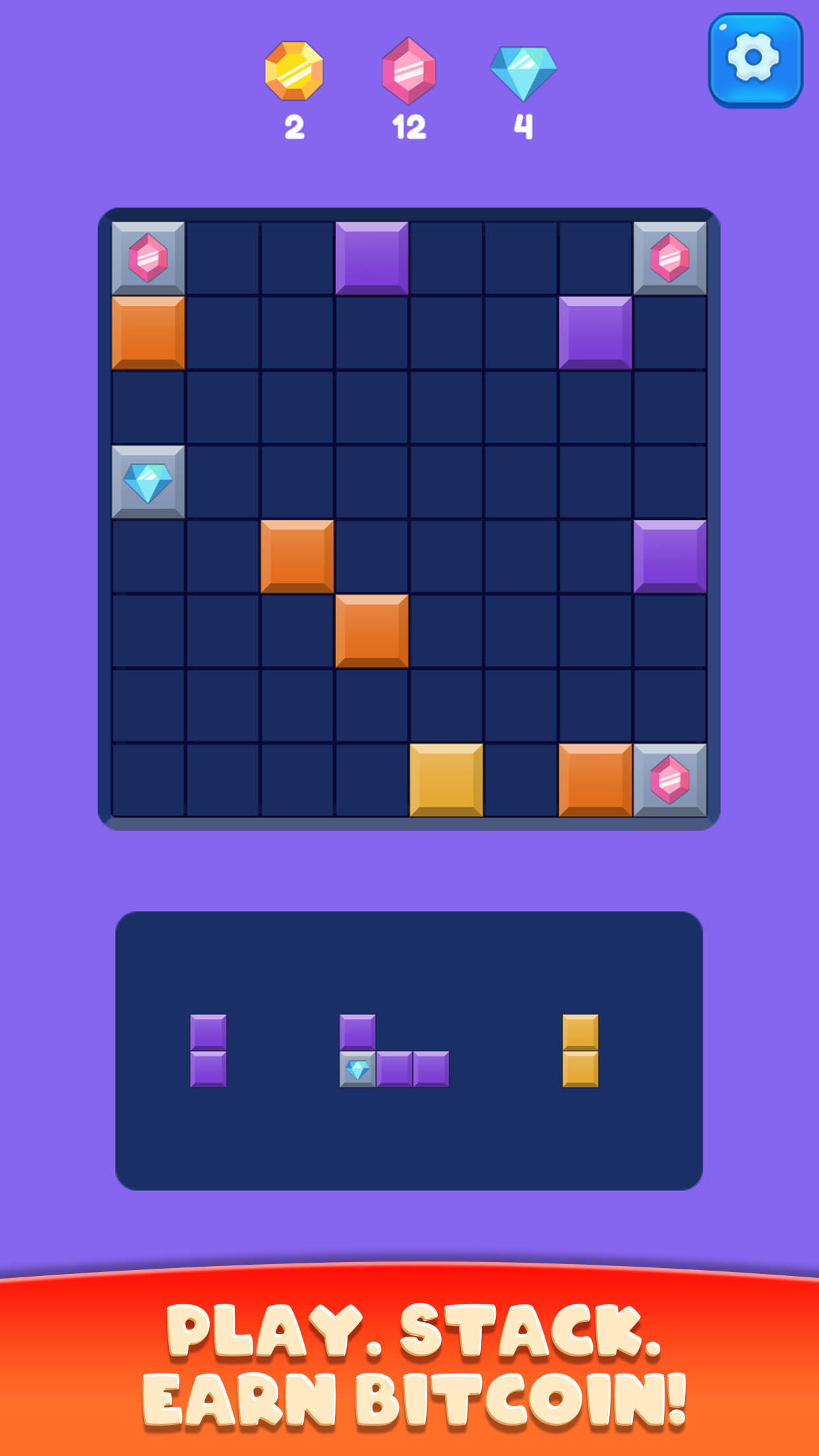Open the settings gear
The image size is (819, 1456).
click(x=755, y=59)
